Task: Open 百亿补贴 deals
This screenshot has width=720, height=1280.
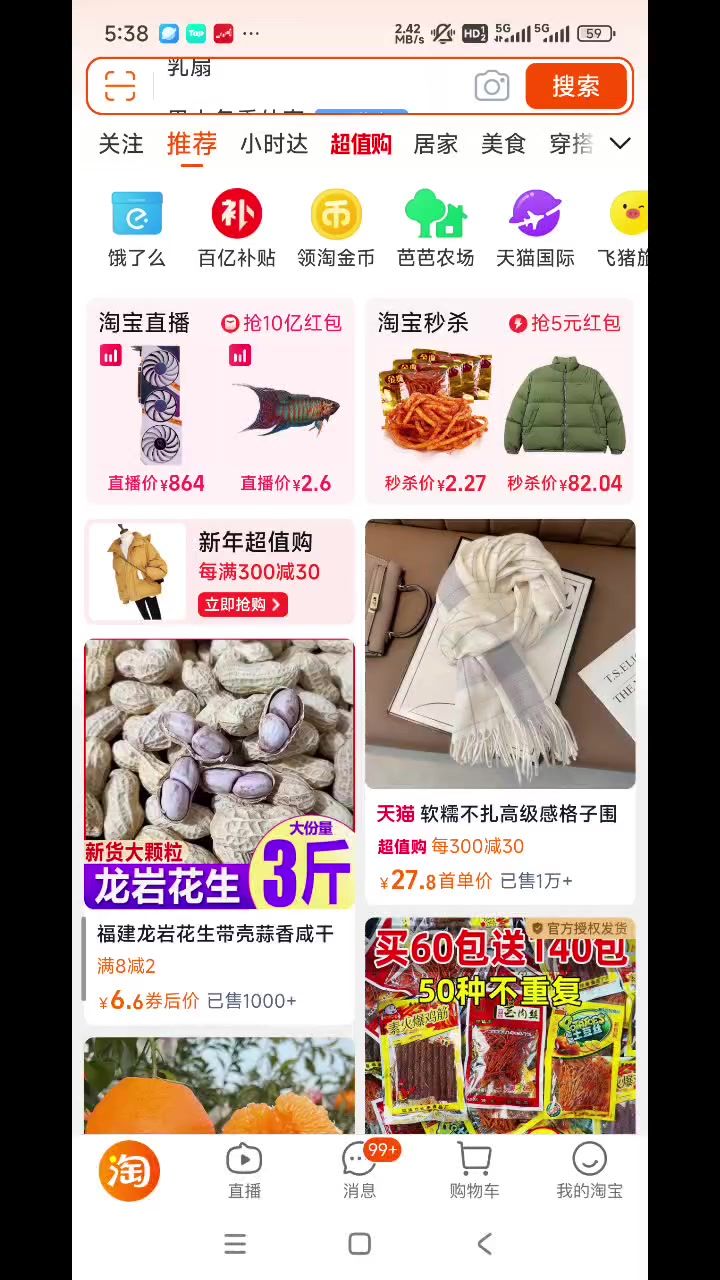Action: click(236, 229)
